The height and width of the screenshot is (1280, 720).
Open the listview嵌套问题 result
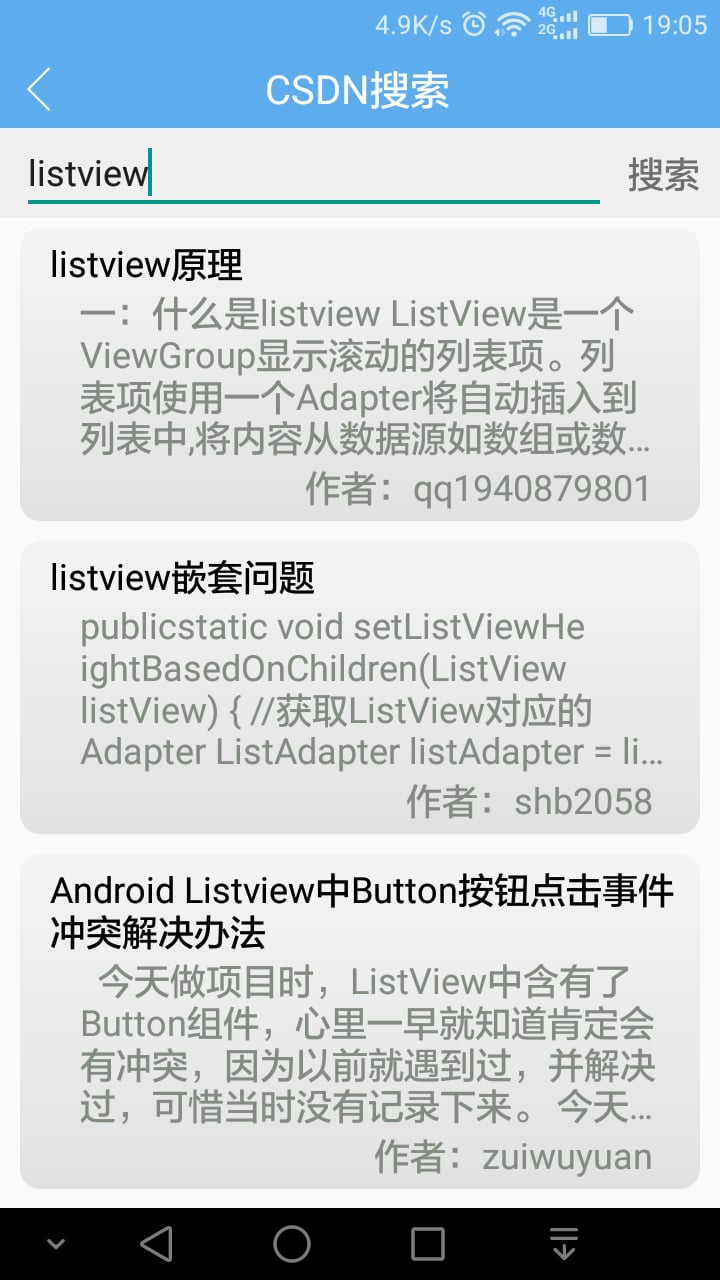359,687
